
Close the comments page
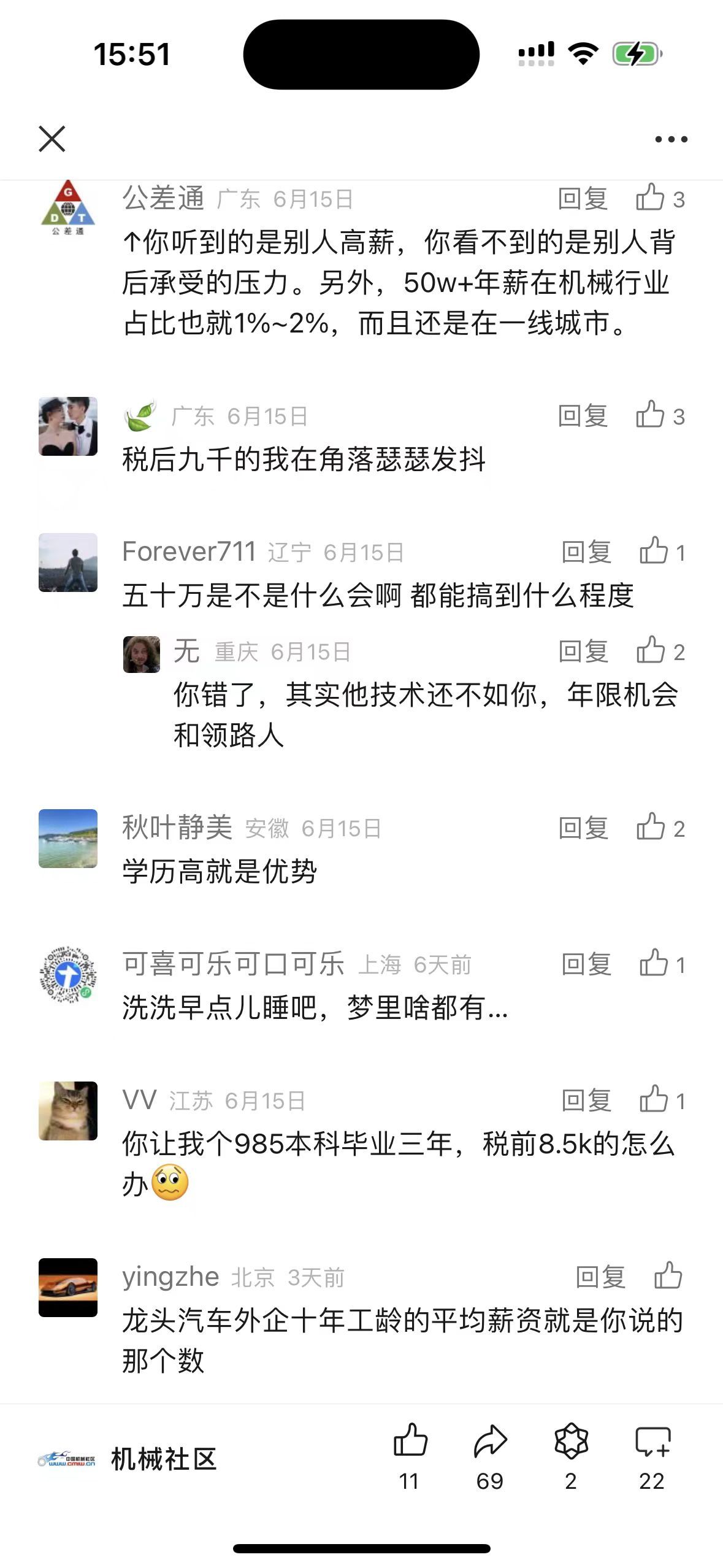(52, 139)
